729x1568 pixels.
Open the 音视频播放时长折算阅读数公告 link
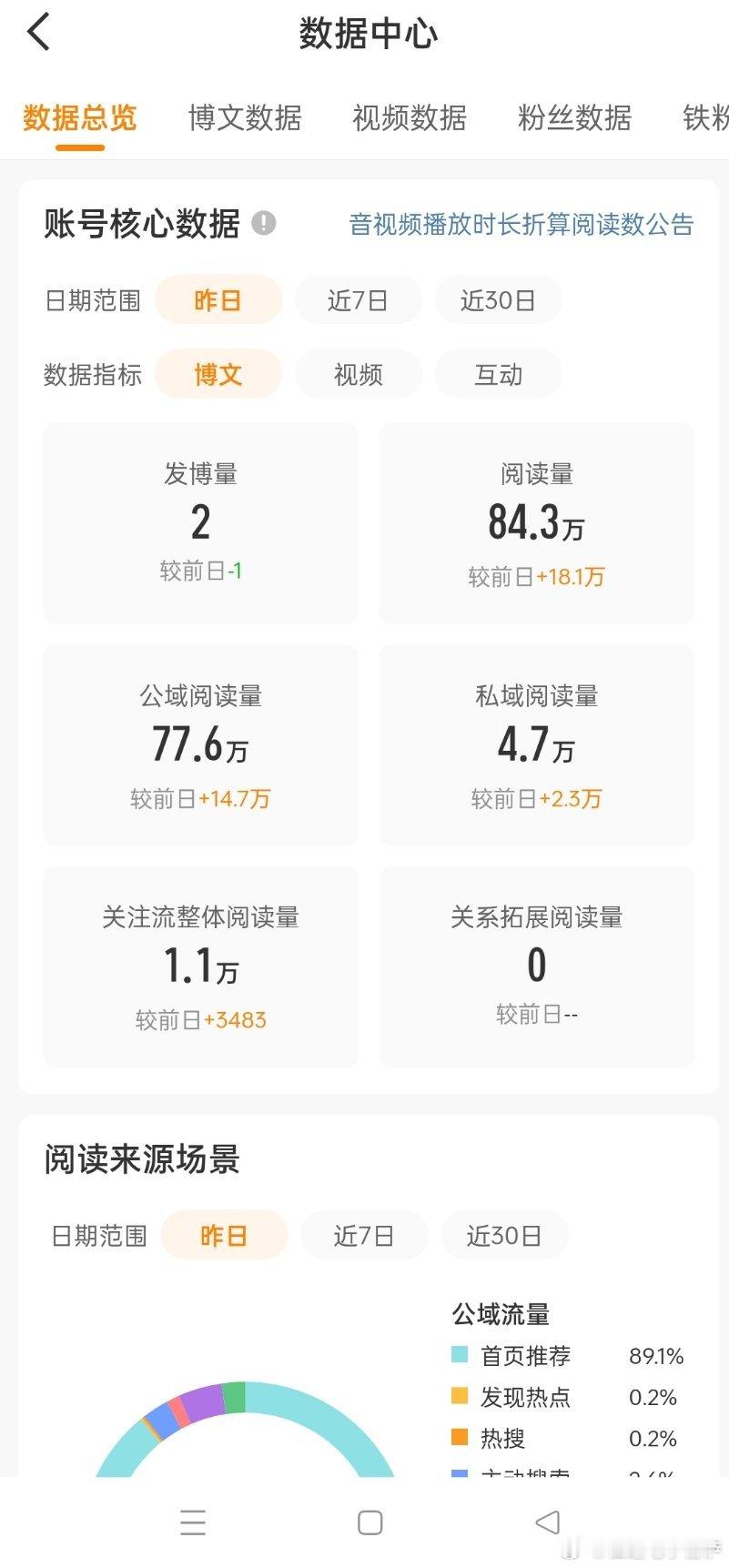point(520,225)
